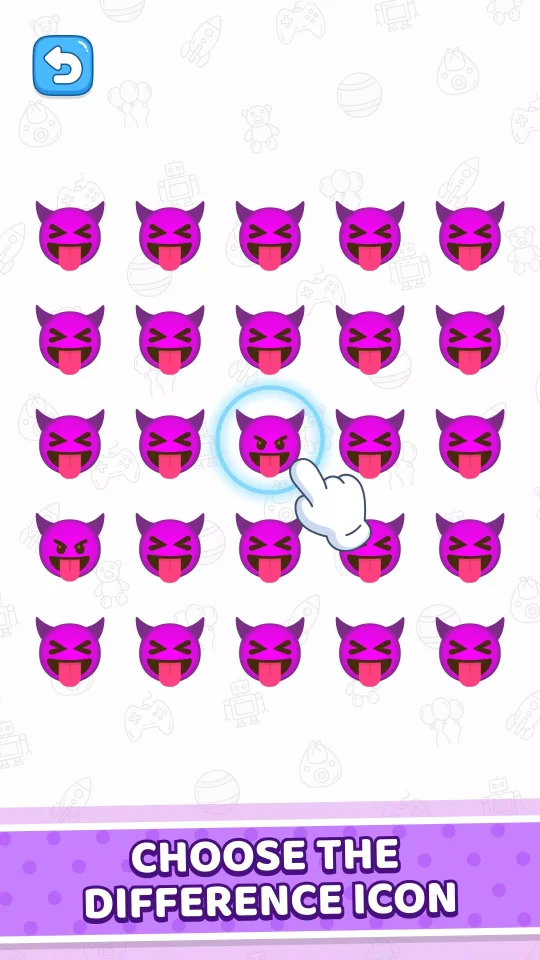Select the angry devil circled in blue

pos(269,444)
